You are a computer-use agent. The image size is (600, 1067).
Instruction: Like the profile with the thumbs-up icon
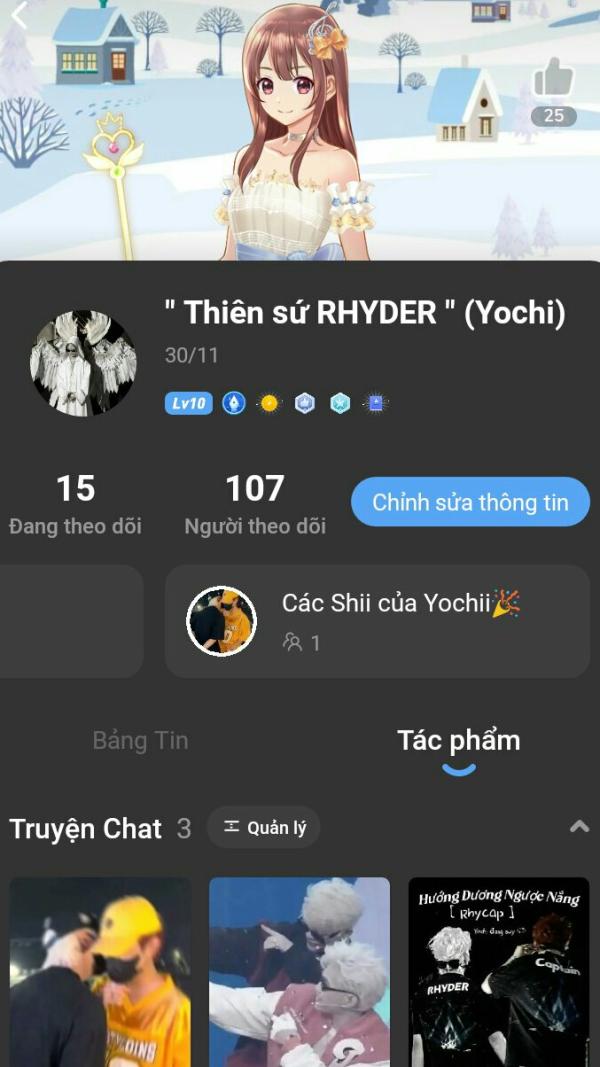pyautogui.click(x=553, y=80)
